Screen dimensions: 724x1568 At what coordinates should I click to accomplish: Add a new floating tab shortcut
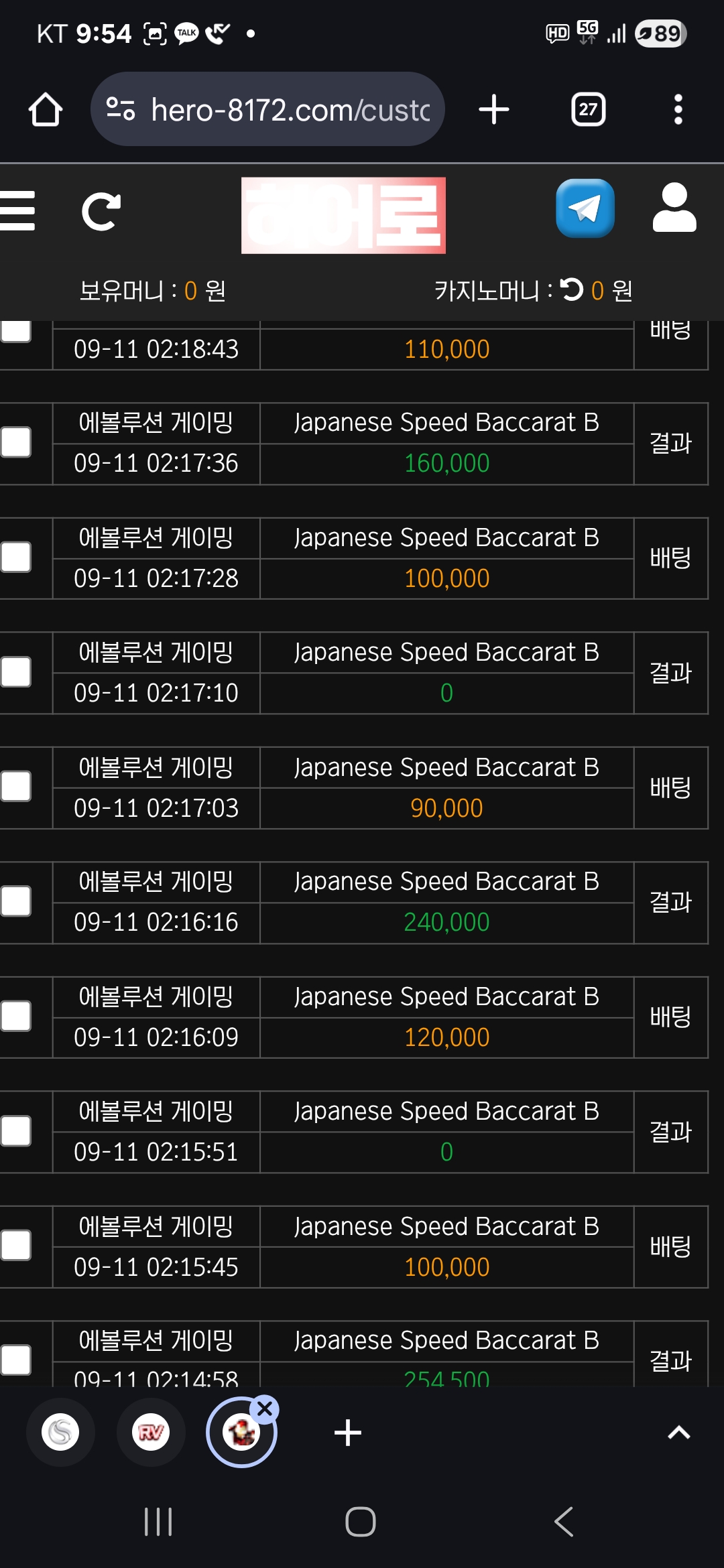[348, 1433]
